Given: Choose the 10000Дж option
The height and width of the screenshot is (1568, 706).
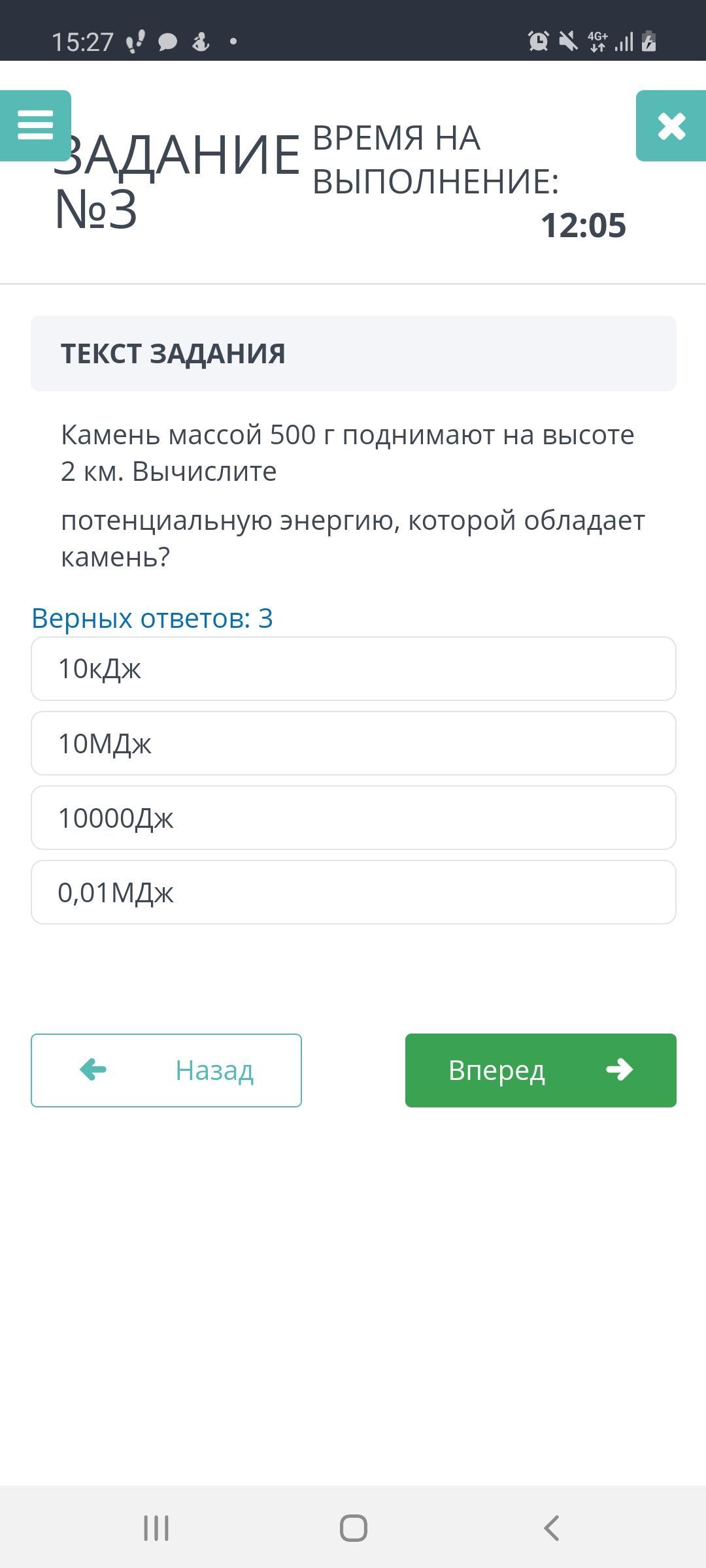Looking at the screenshot, I should click(x=354, y=818).
